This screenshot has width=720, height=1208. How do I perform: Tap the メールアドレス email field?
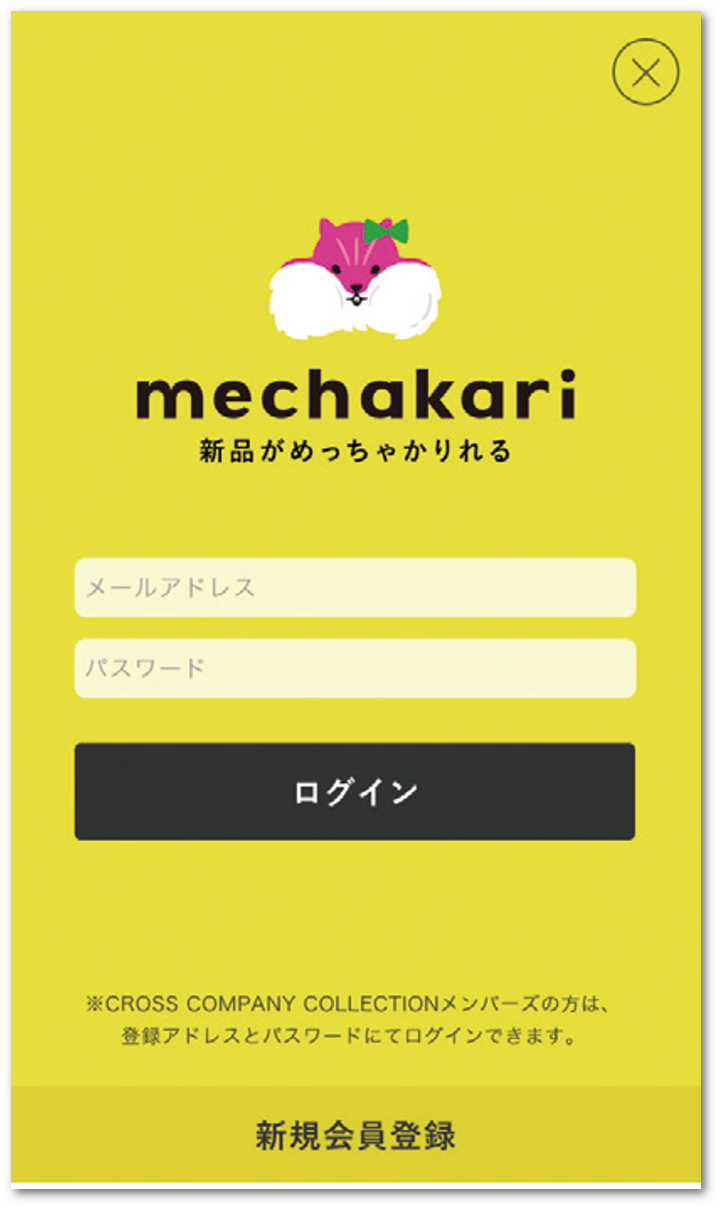pyautogui.click(x=355, y=587)
